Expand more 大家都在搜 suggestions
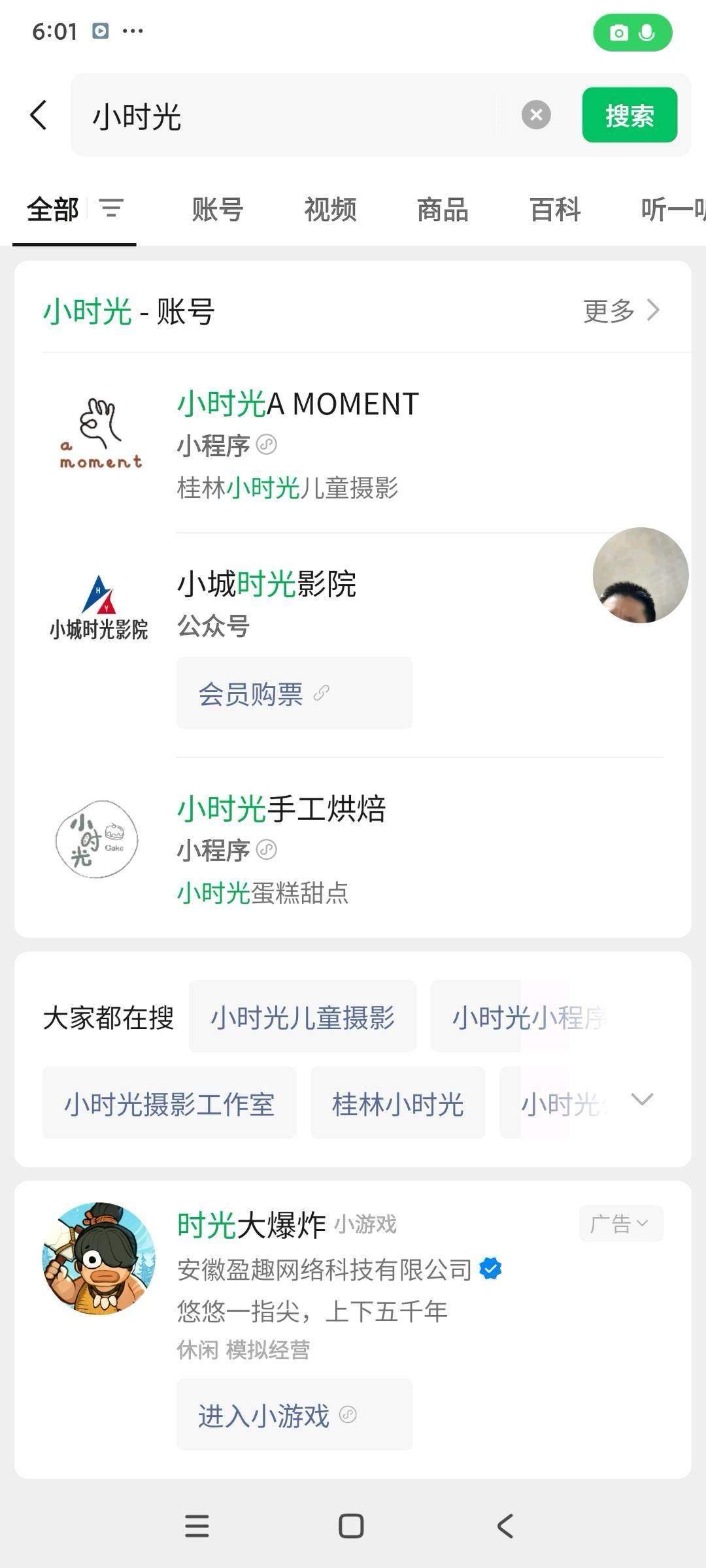The height and width of the screenshot is (1568, 706). 642,1100
